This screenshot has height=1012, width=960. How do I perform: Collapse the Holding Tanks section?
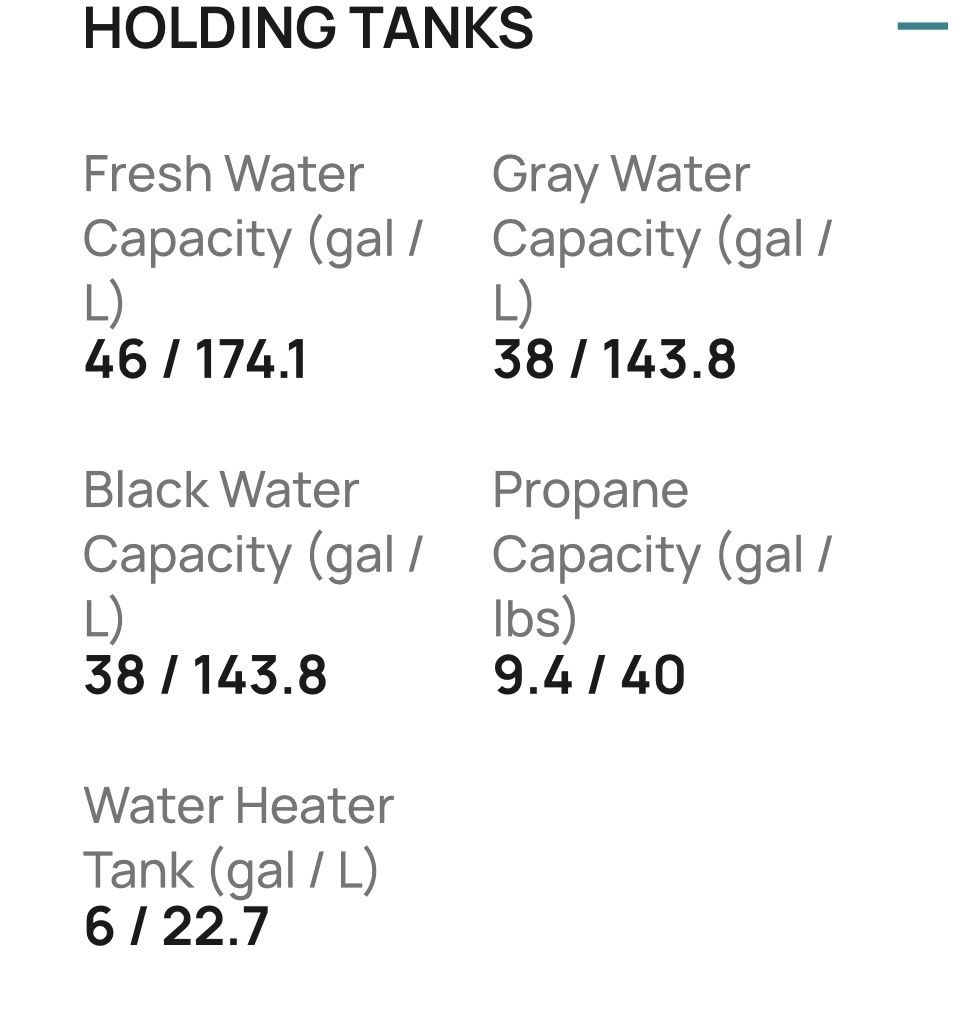pos(923,26)
